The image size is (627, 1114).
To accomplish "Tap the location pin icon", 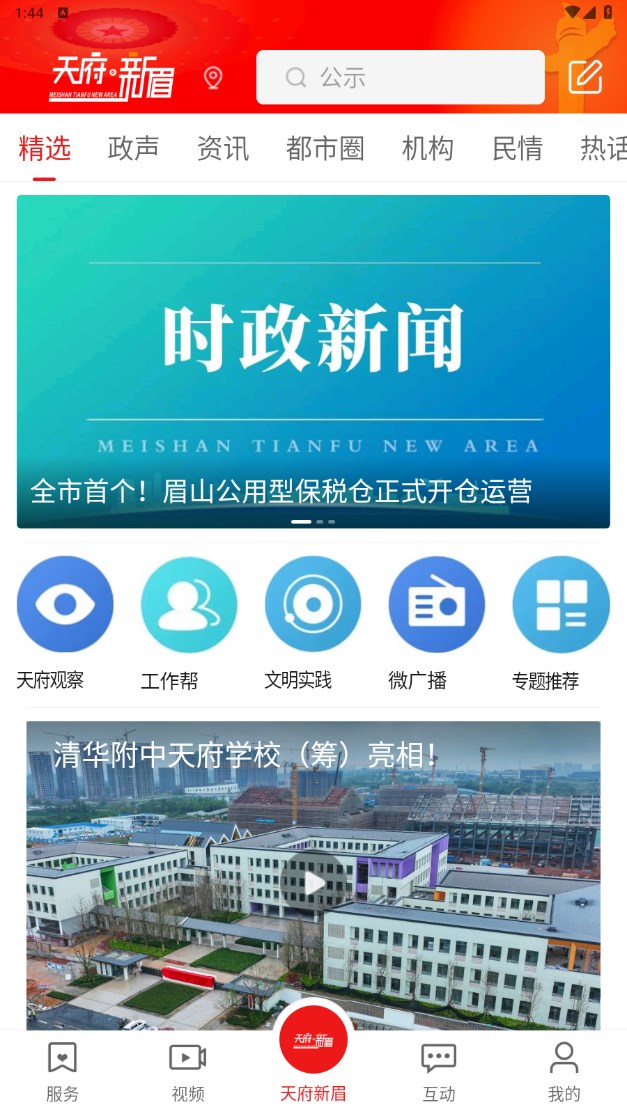I will click(x=213, y=78).
